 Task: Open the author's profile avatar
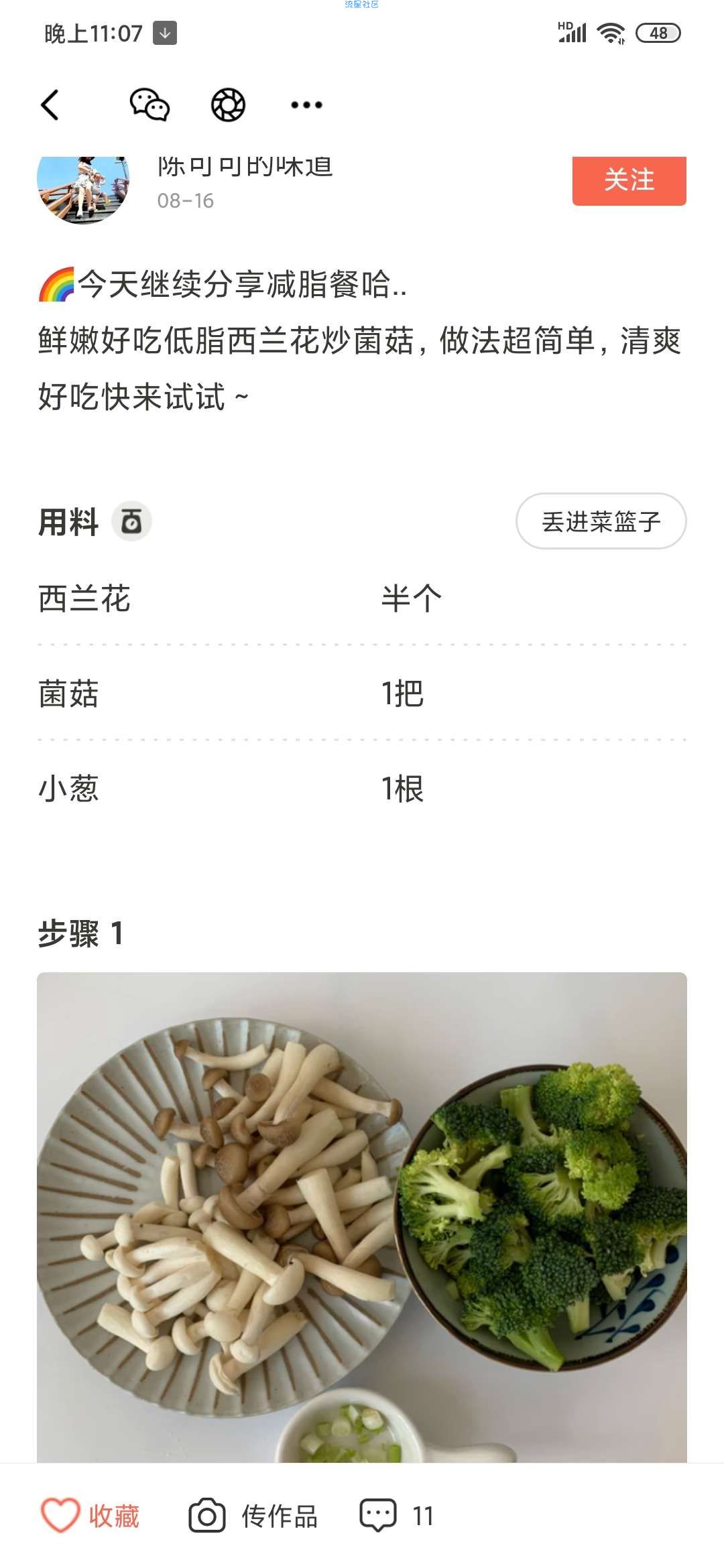(x=83, y=189)
